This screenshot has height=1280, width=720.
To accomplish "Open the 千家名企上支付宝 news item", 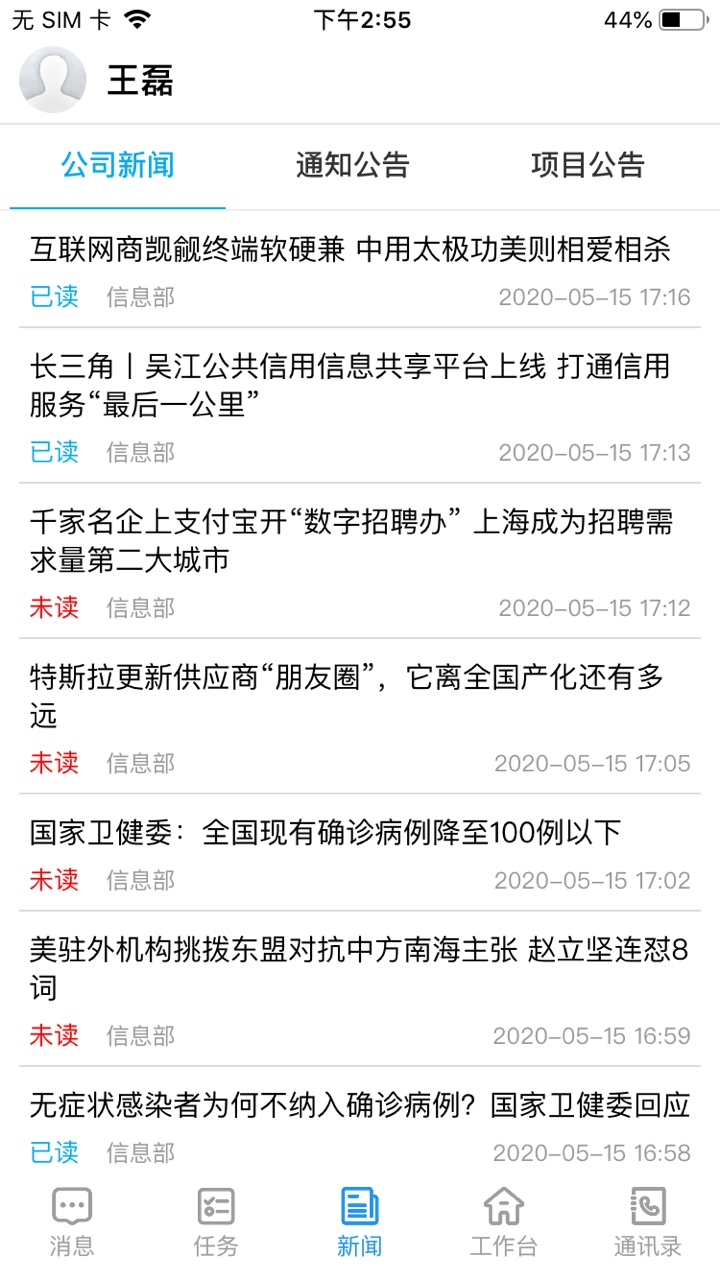I will click(x=350, y=541).
